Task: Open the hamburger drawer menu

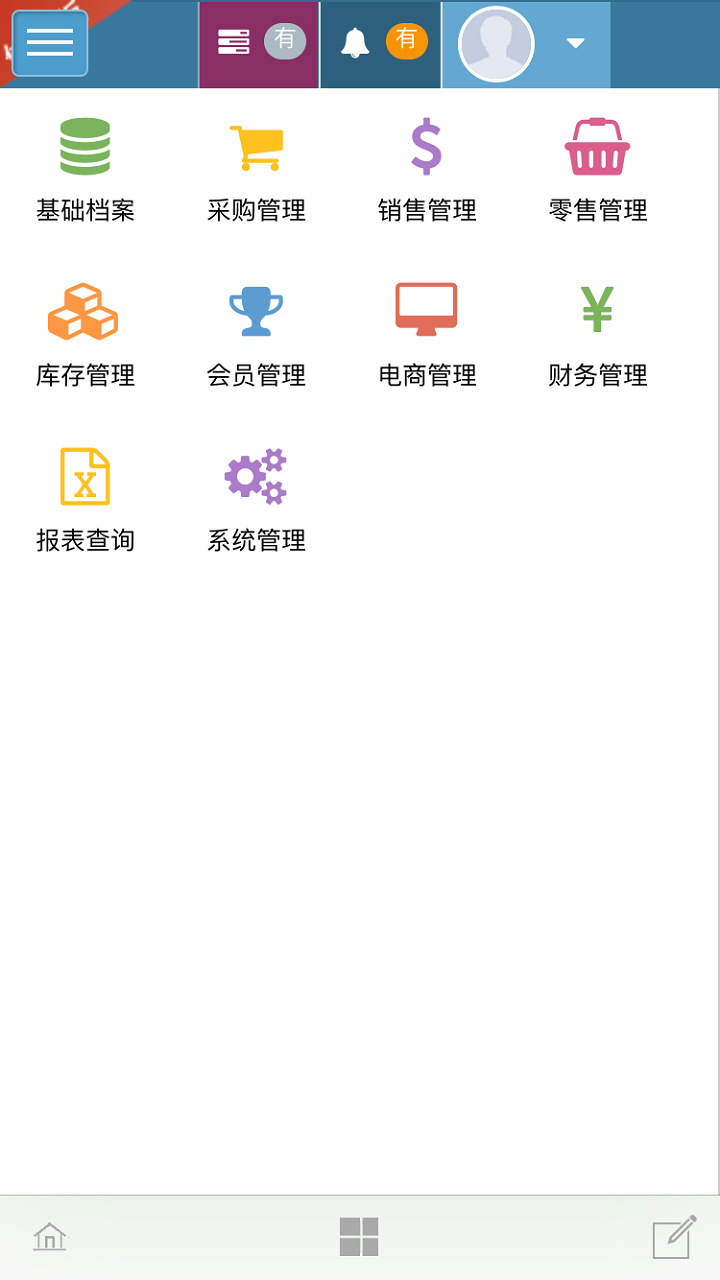Action: [x=50, y=43]
